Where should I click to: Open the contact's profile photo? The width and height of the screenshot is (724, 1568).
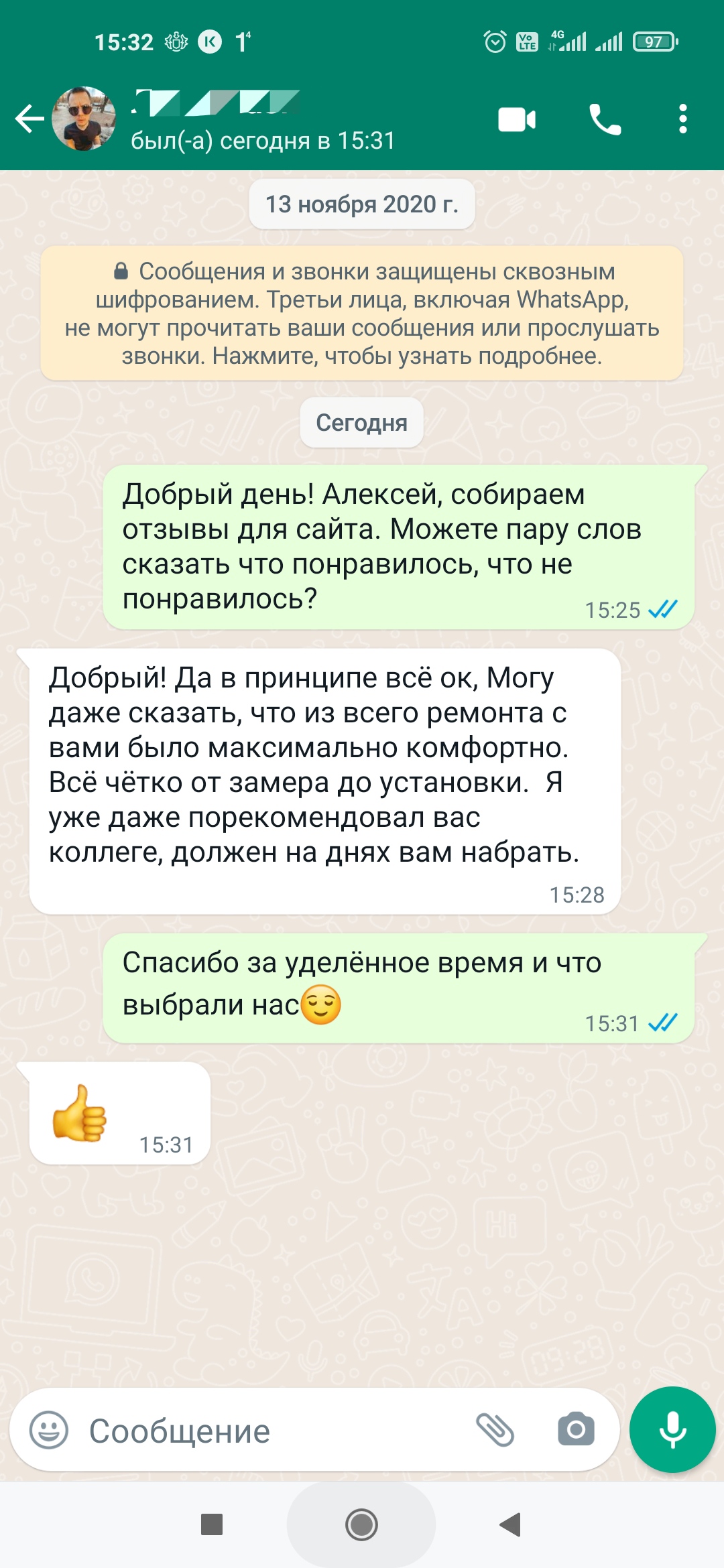tap(84, 119)
